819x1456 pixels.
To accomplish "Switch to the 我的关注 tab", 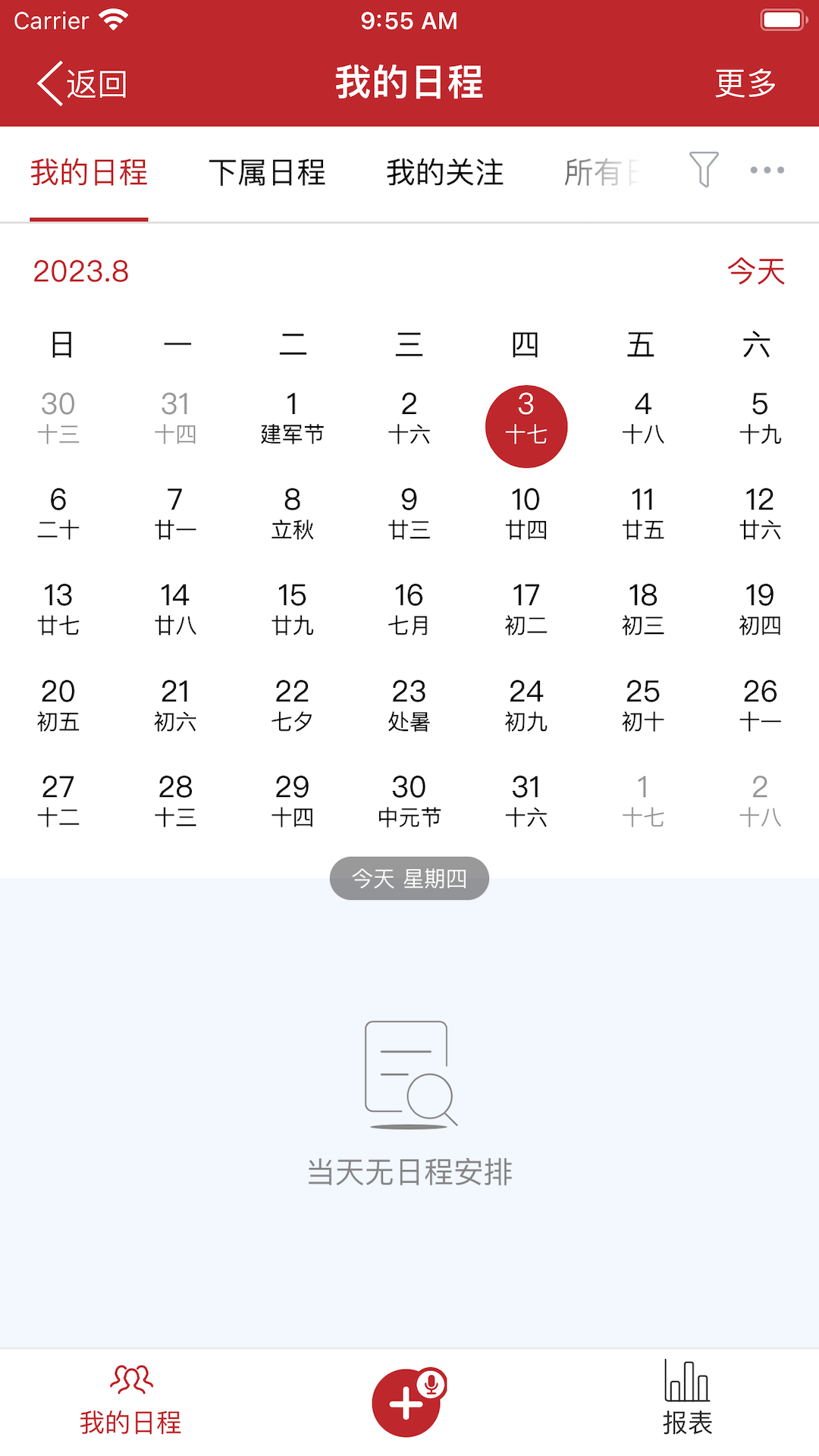I will 445,173.
